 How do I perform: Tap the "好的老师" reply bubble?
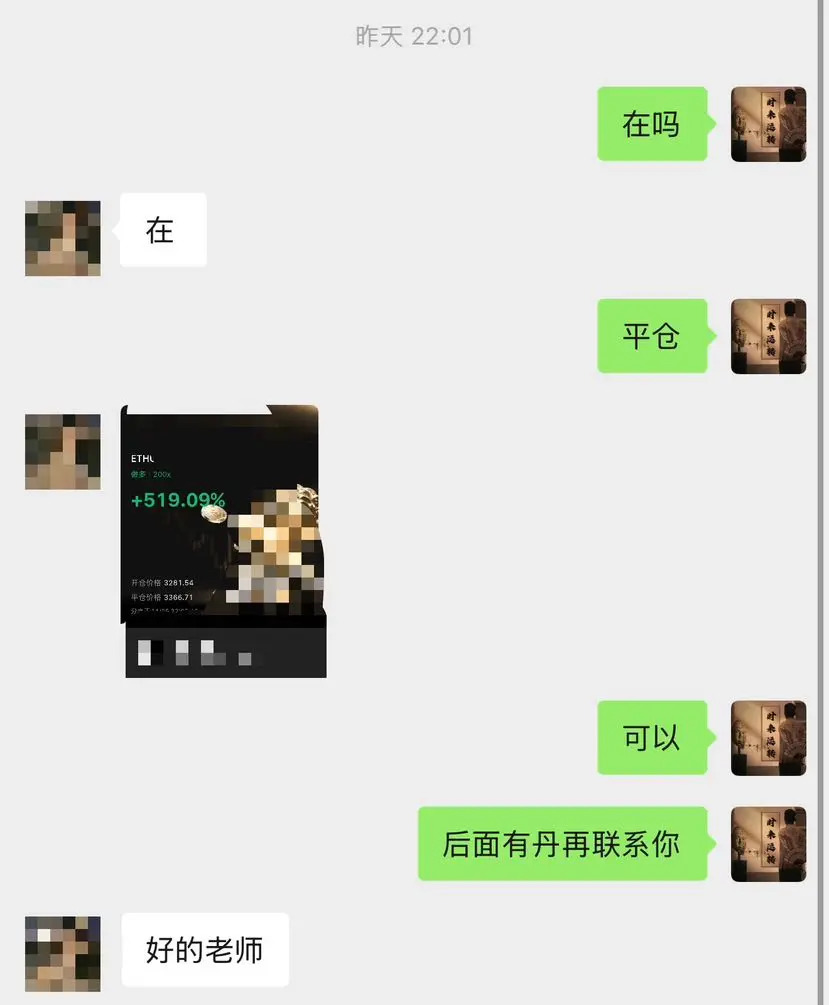205,950
